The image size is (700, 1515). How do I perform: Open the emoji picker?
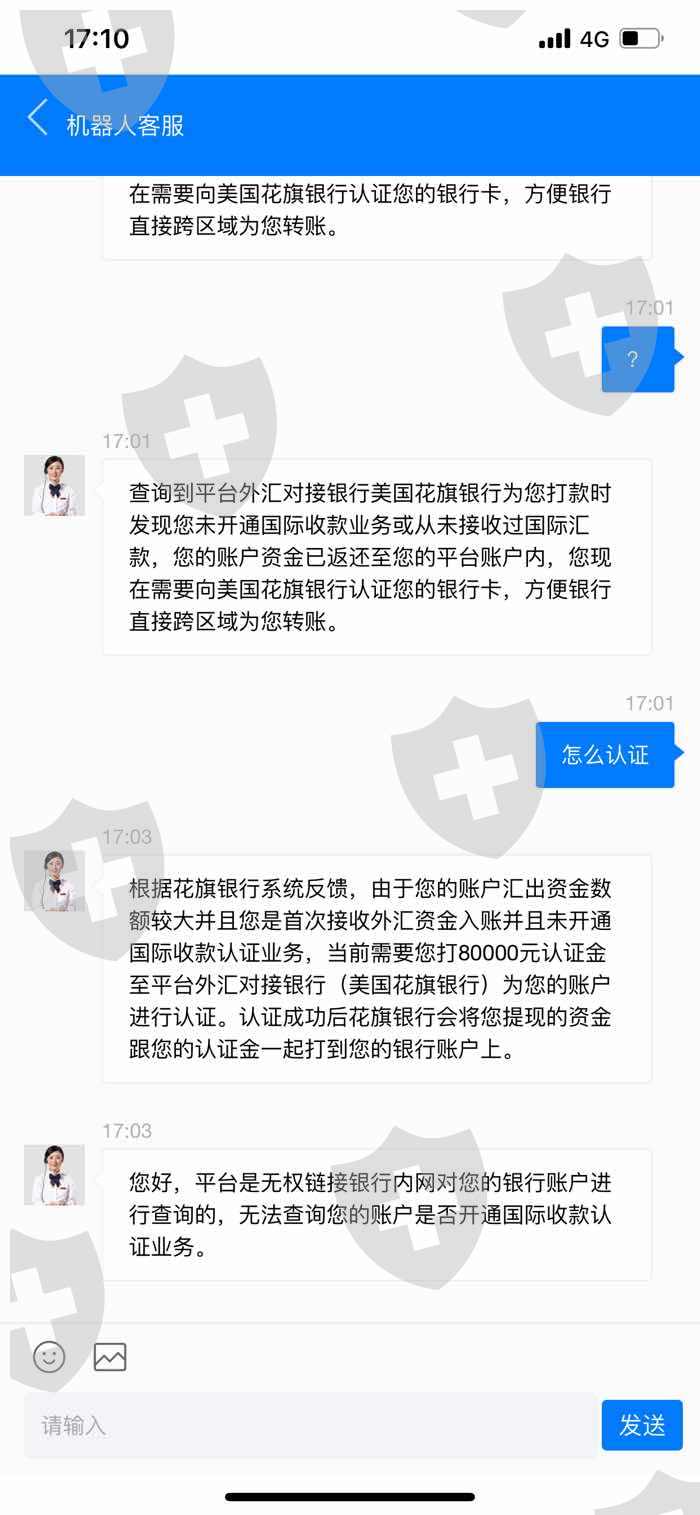coord(49,1356)
